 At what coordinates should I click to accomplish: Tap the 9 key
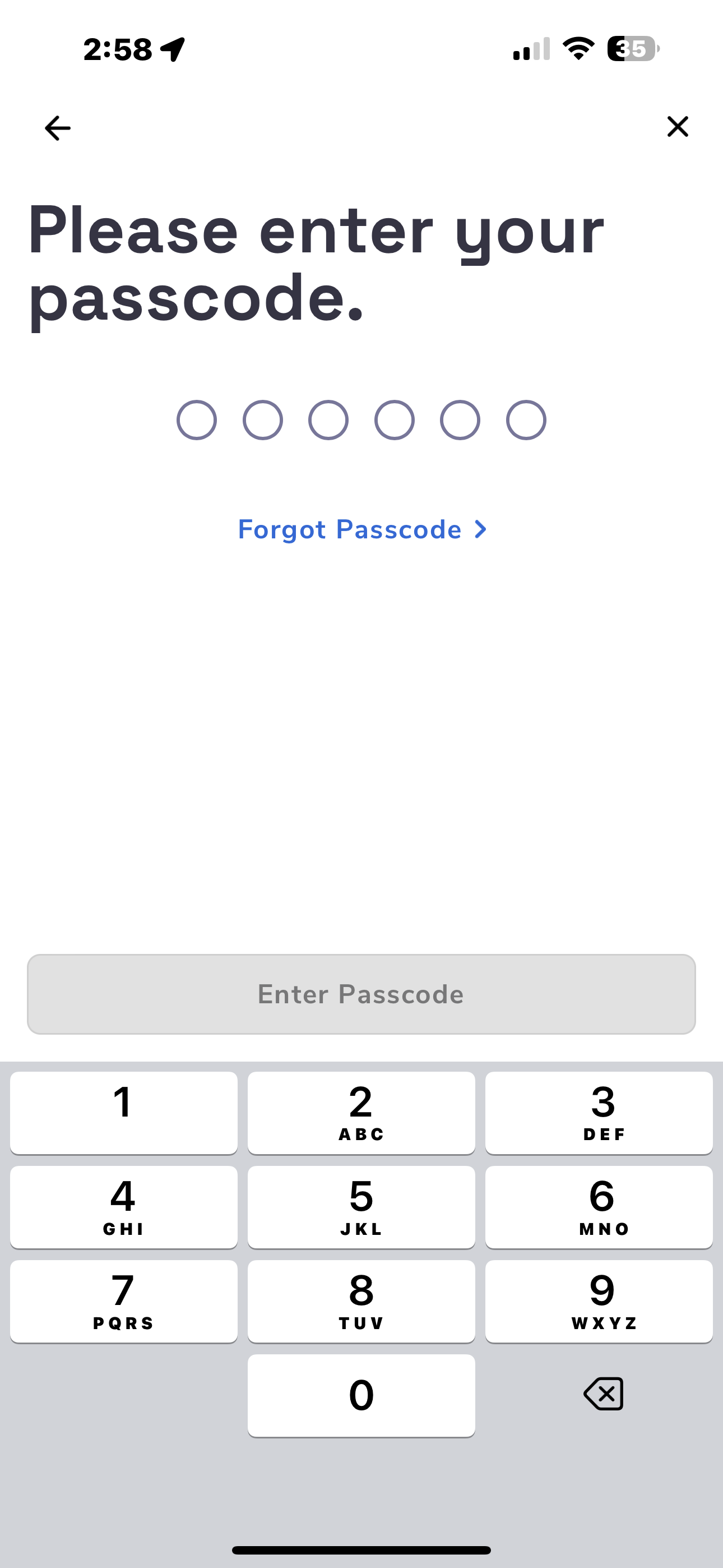pos(599,1302)
